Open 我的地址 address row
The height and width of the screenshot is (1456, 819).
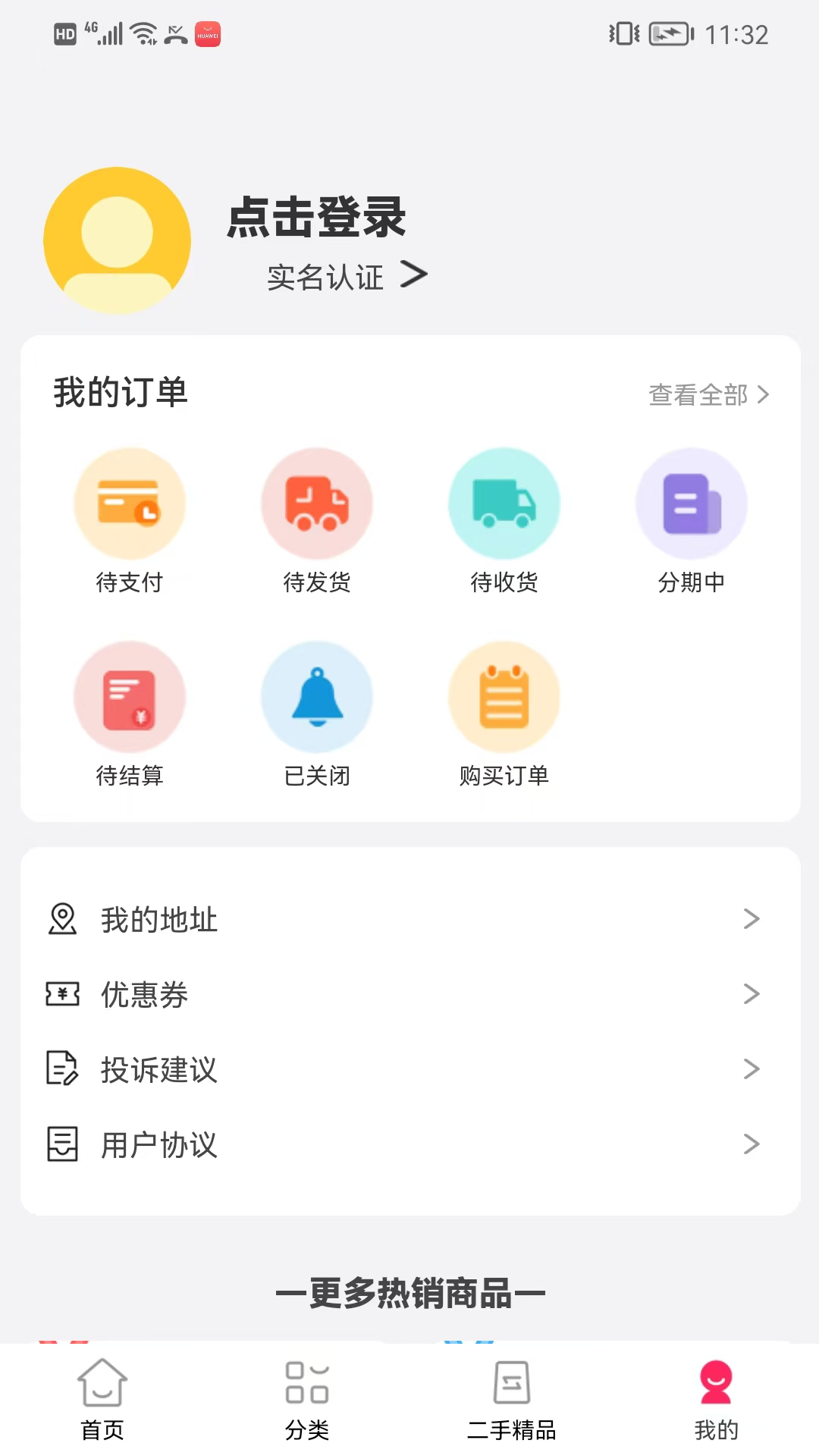pos(409,919)
